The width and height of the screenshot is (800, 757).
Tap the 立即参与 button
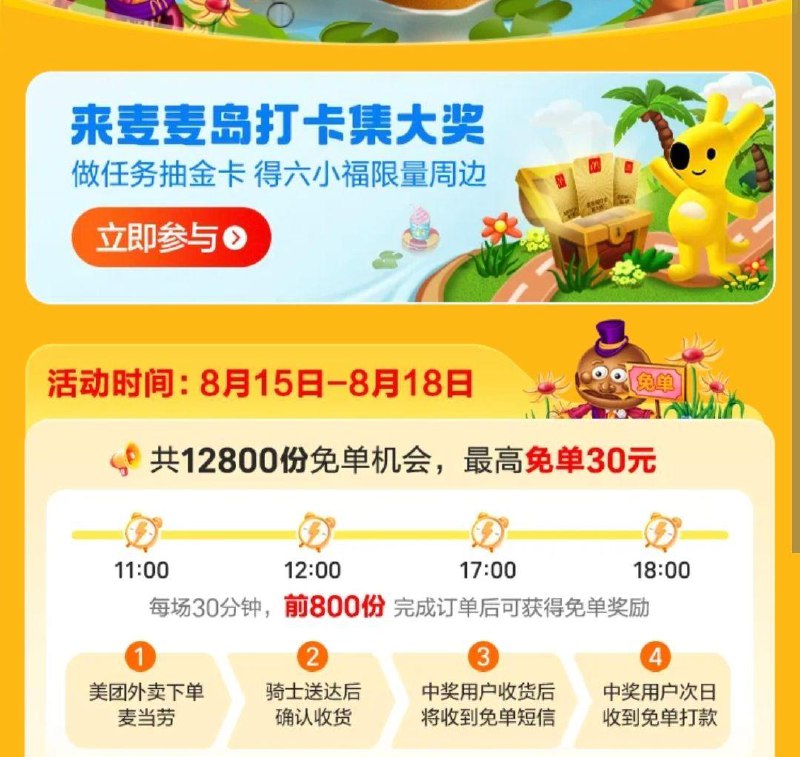pyautogui.click(x=170, y=237)
